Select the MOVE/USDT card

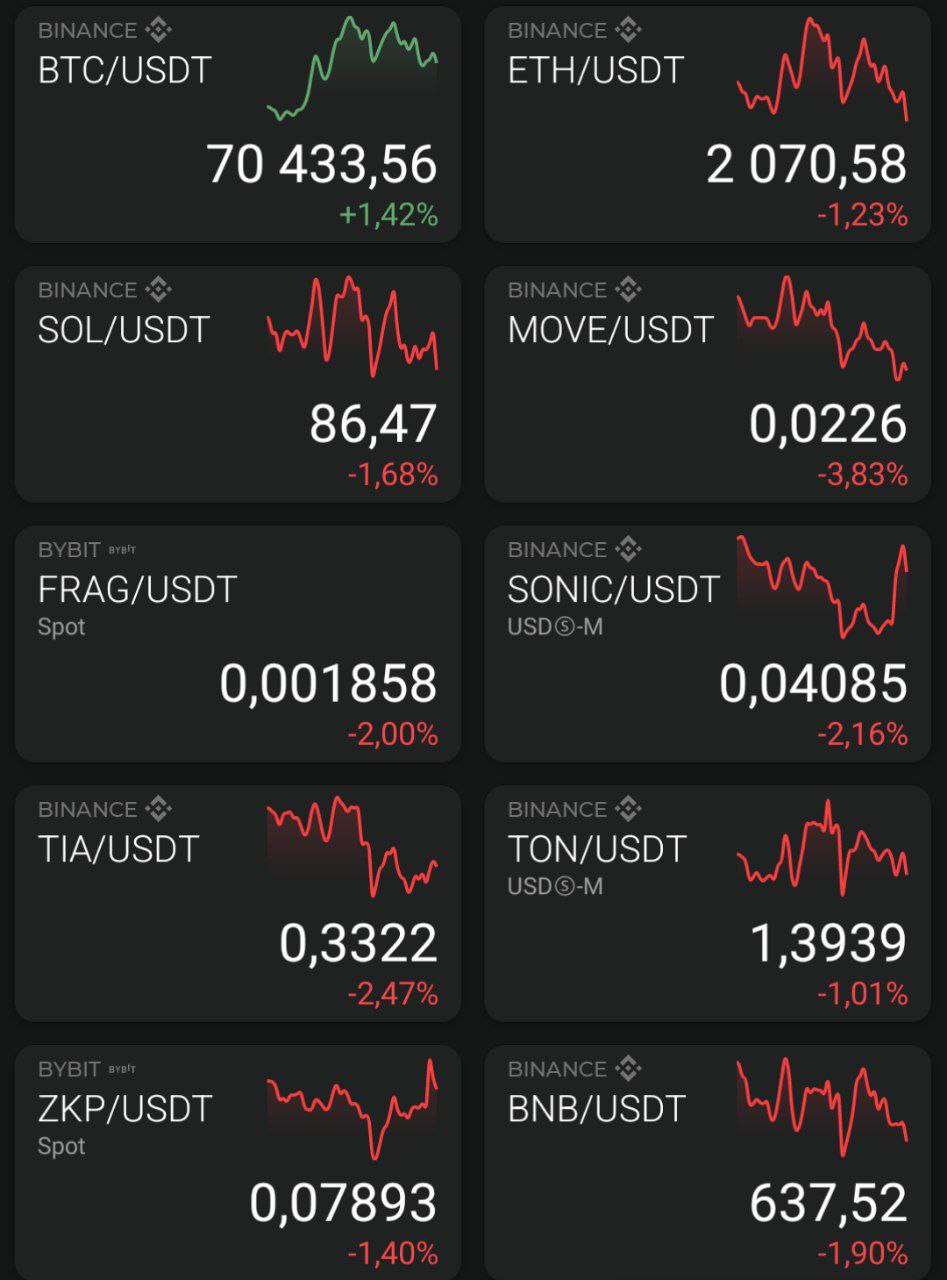[707, 384]
